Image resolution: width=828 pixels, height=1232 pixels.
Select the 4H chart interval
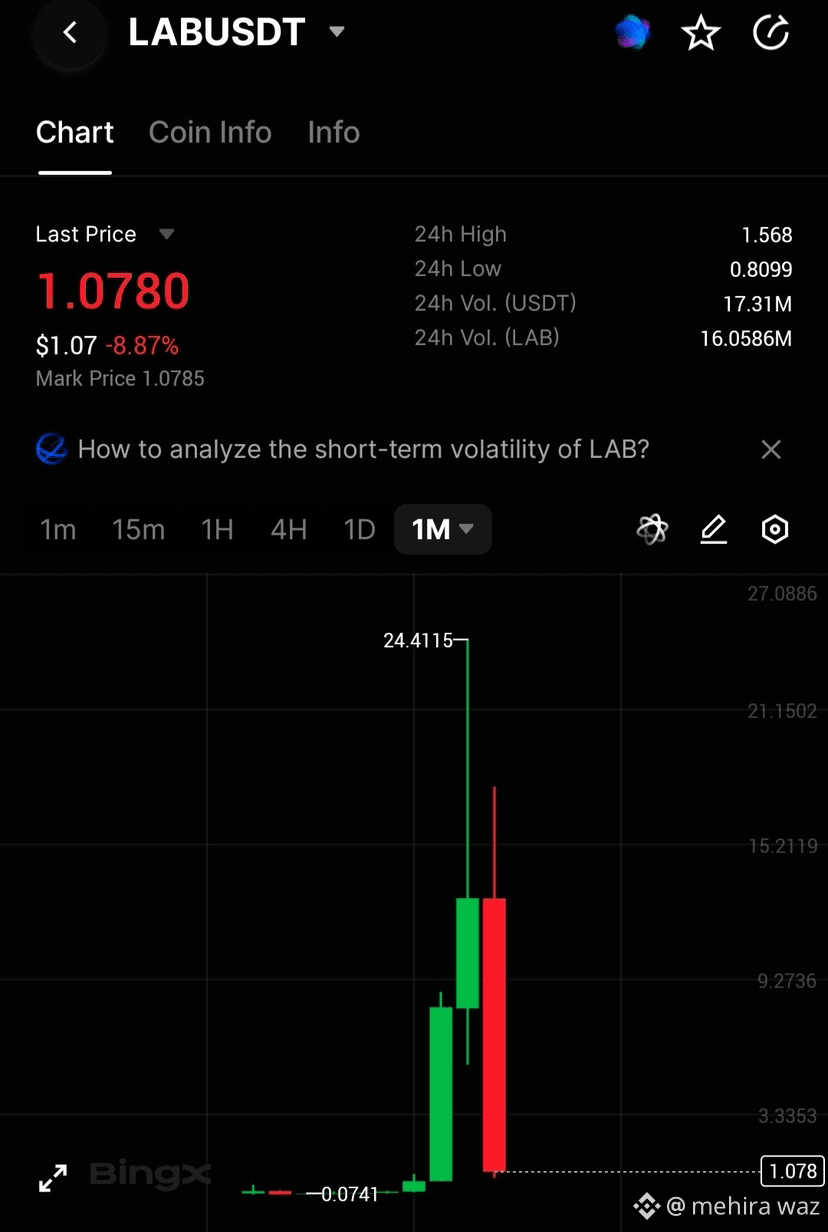point(288,529)
